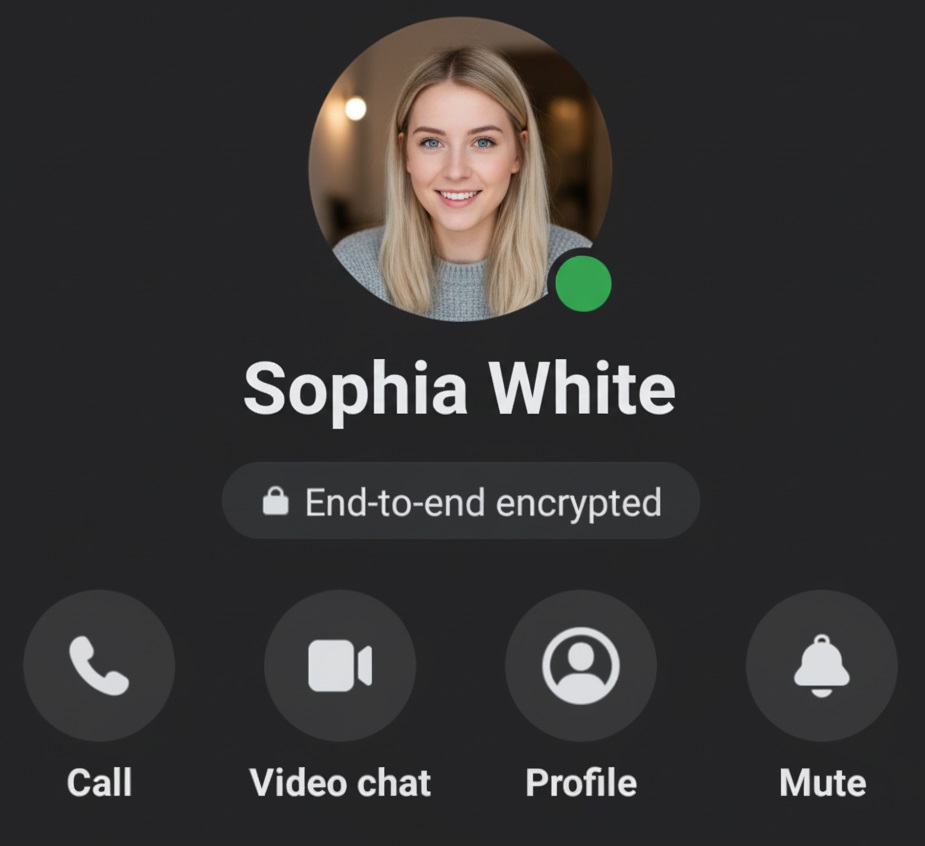925x846 pixels.
Task: Open Sophia White's profile
Action: pos(581,666)
